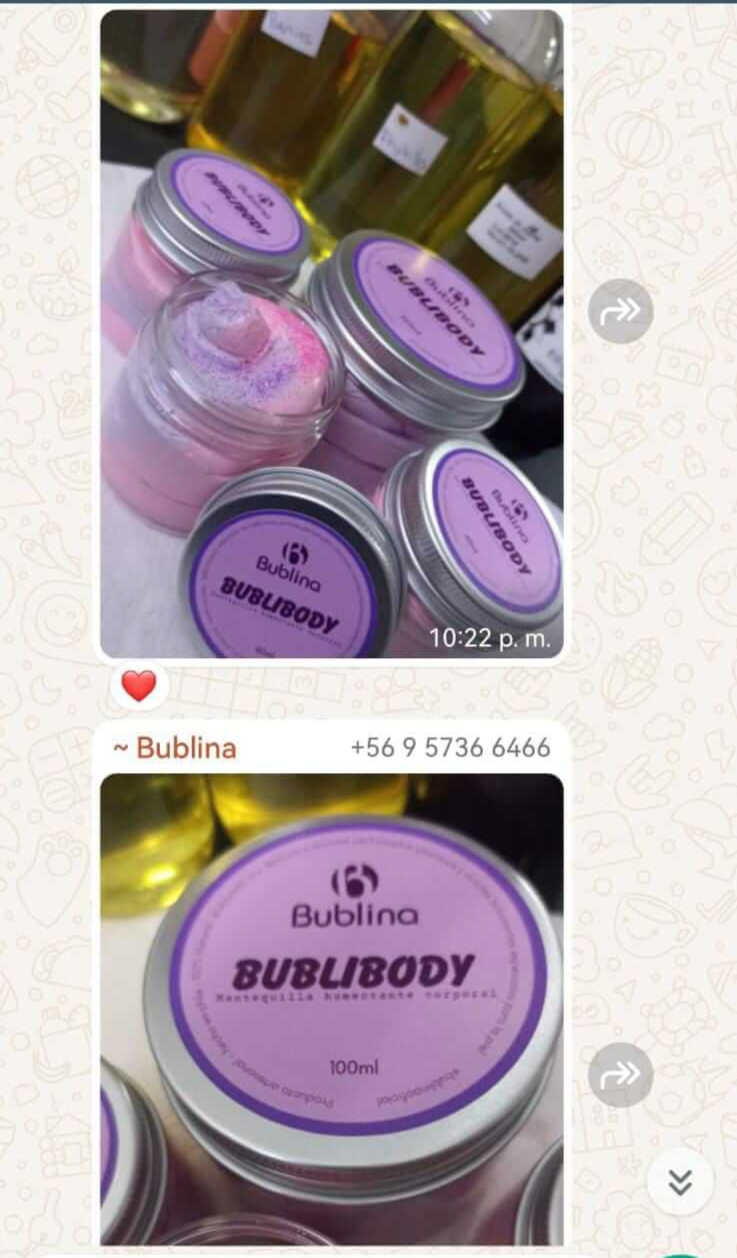
Task: Tap the red heart reaction under the photo
Action: point(139,686)
